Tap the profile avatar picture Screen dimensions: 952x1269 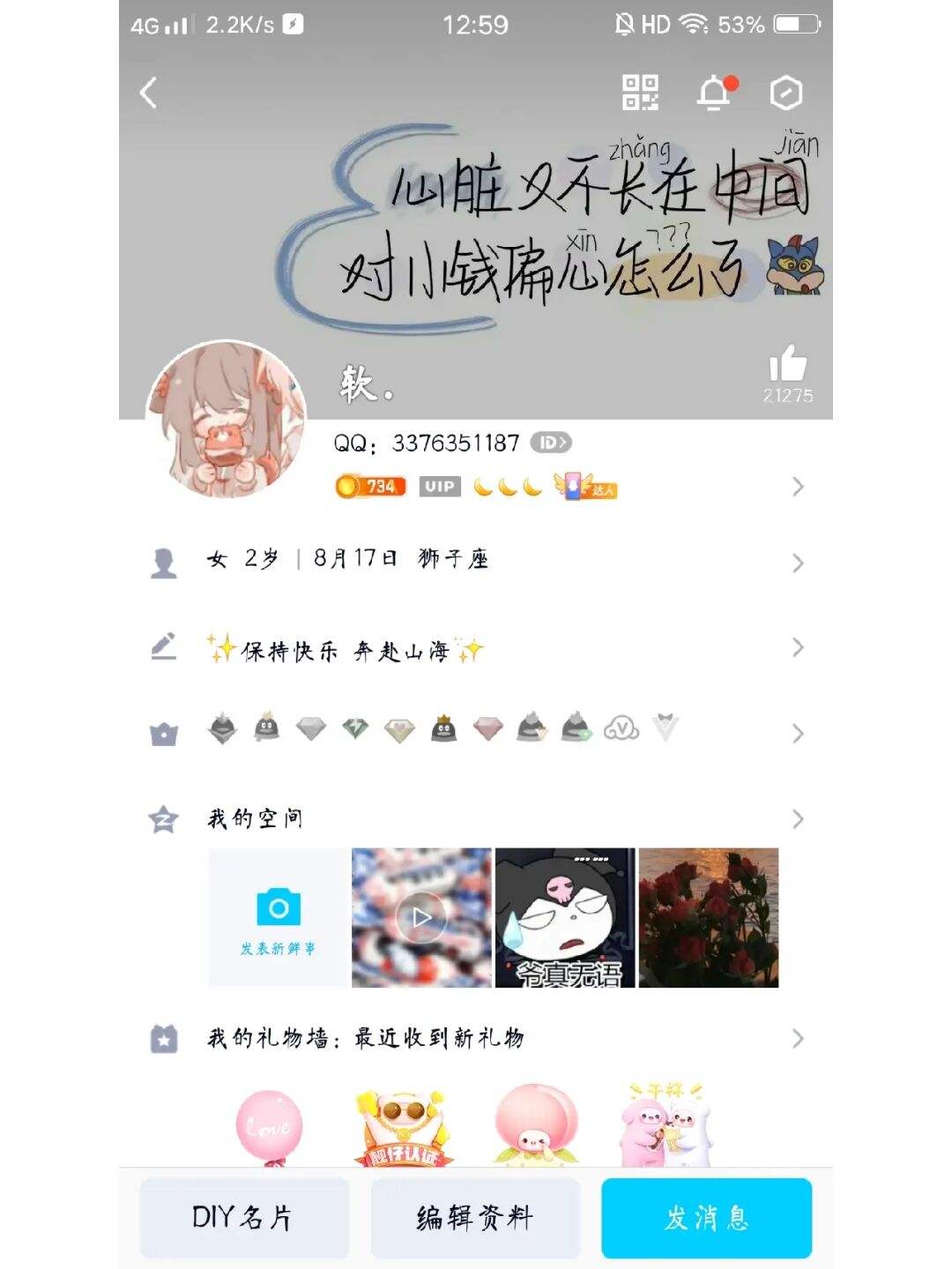(x=227, y=421)
